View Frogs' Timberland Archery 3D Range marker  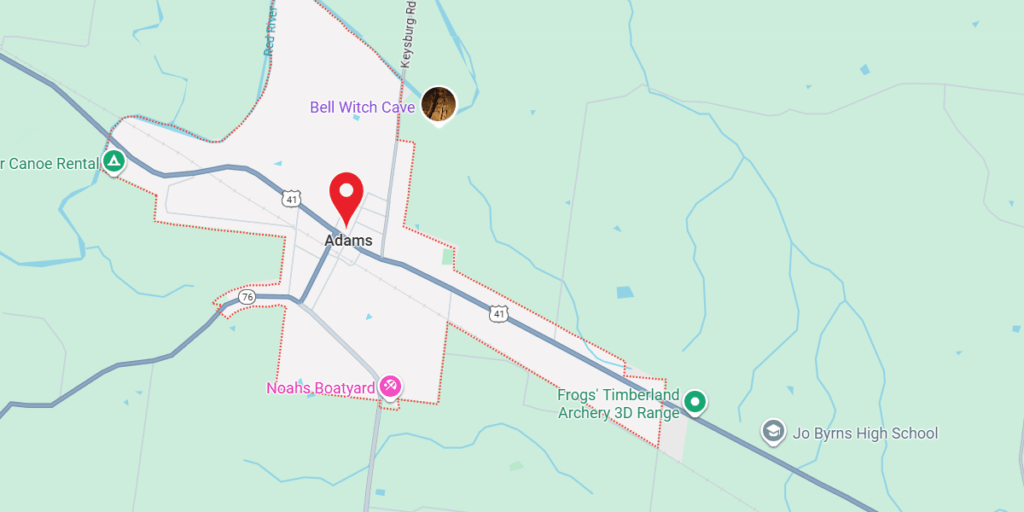pos(694,403)
